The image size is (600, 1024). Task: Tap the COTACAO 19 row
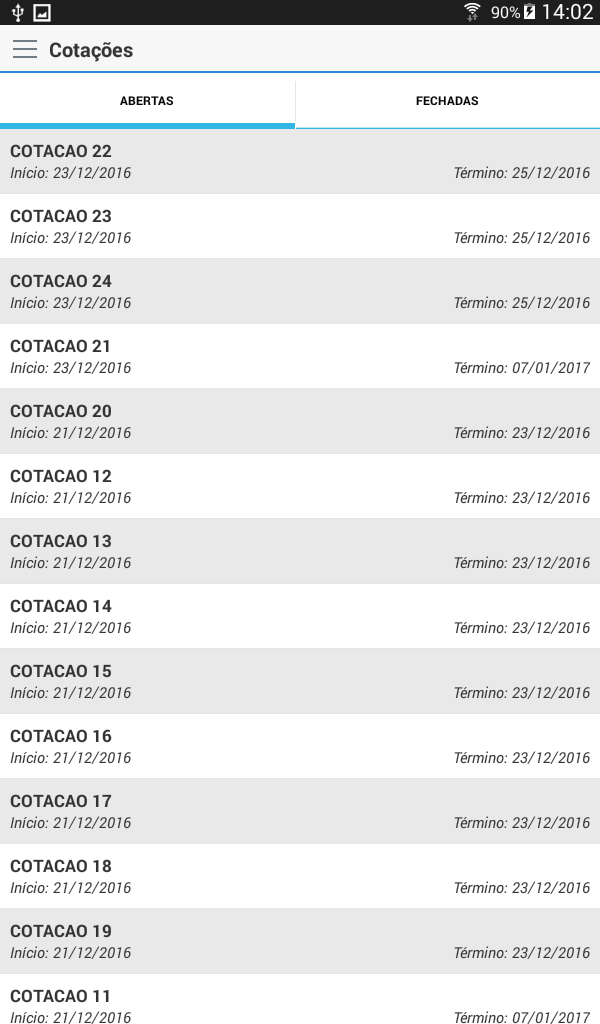(x=300, y=941)
